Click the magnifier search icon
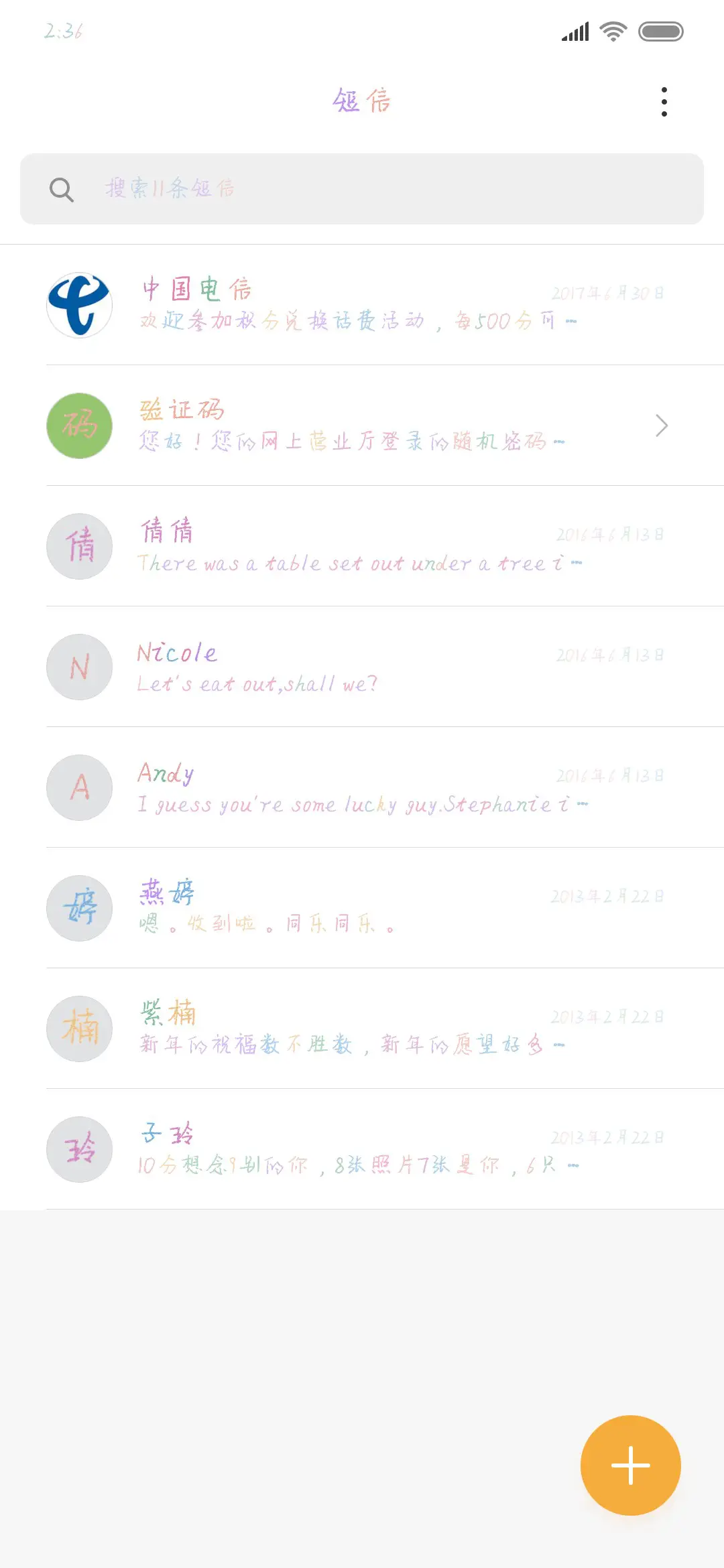The height and width of the screenshot is (1568, 724). (62, 190)
